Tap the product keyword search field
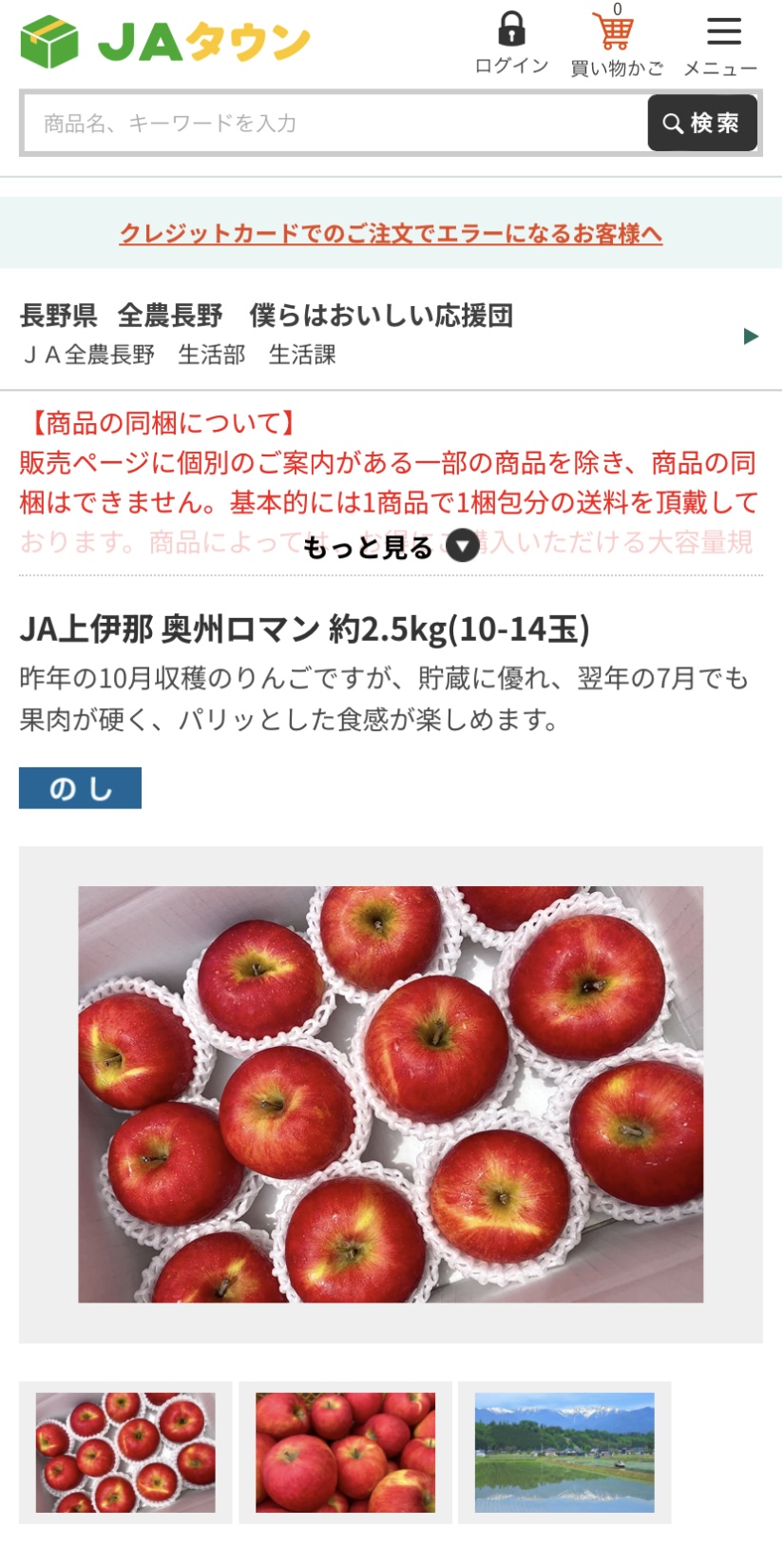 [x=335, y=123]
